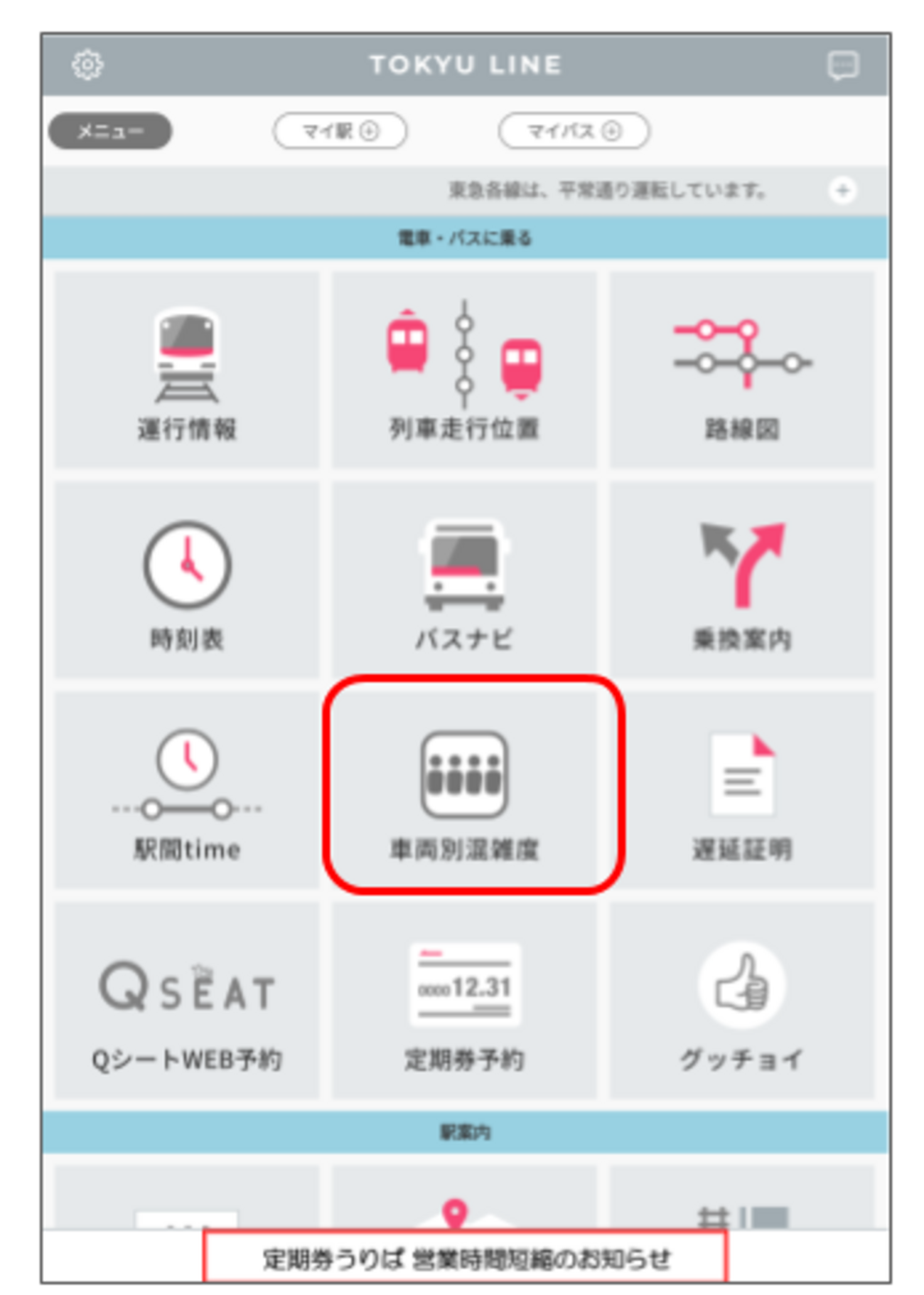Open the 定期券うりば 営業時間短縮 notice
Image resolution: width=924 pixels, height=1295 pixels.
pos(466,1259)
